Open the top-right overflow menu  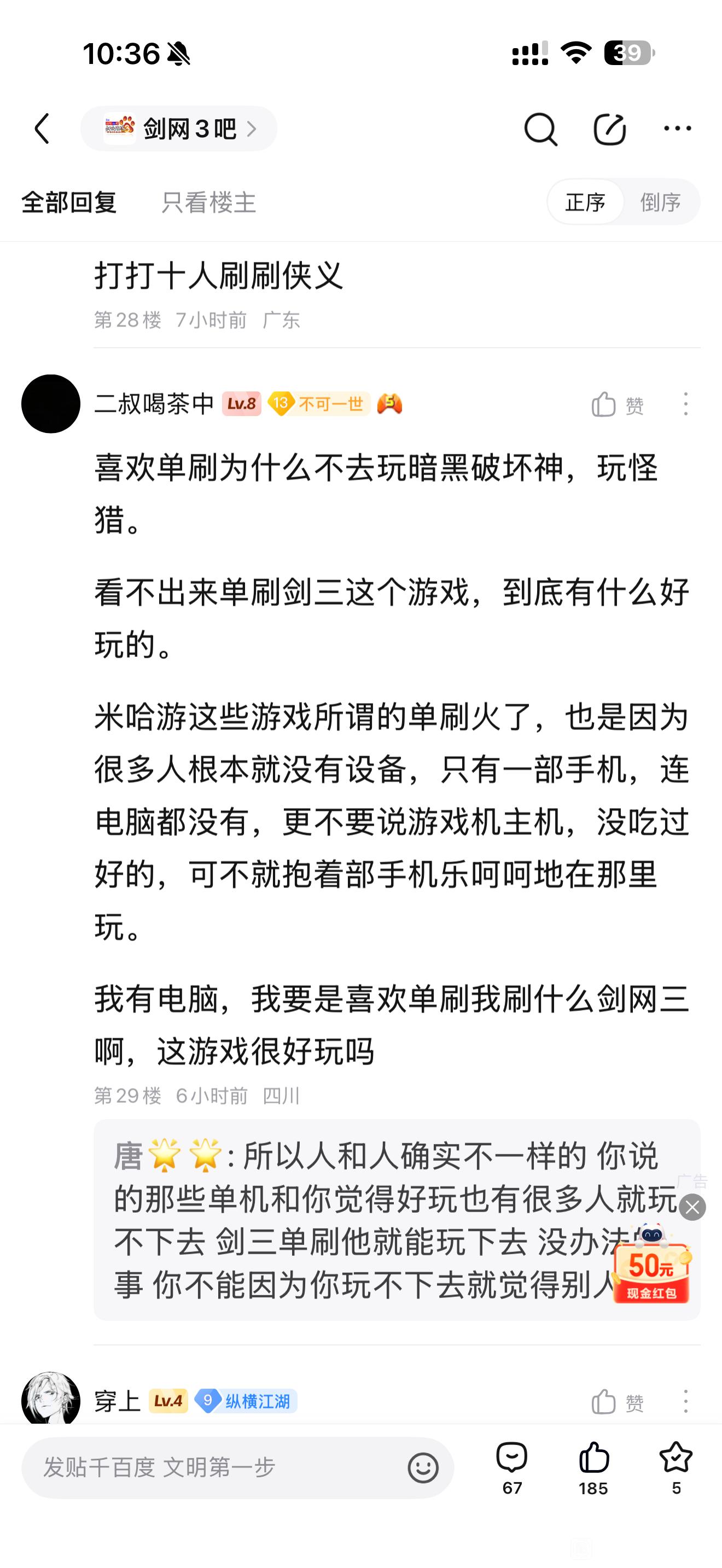click(677, 128)
